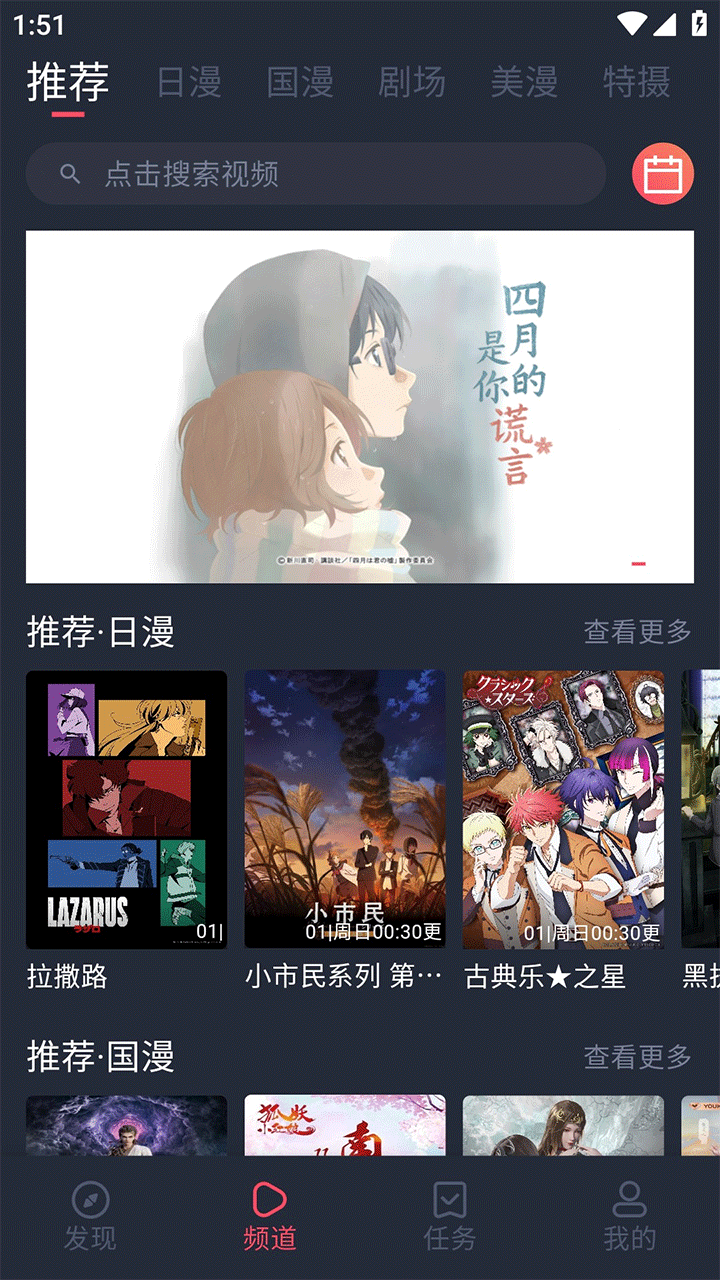The width and height of the screenshot is (720, 1280).
Task: Switch to the 国漫 tab
Action: click(300, 82)
